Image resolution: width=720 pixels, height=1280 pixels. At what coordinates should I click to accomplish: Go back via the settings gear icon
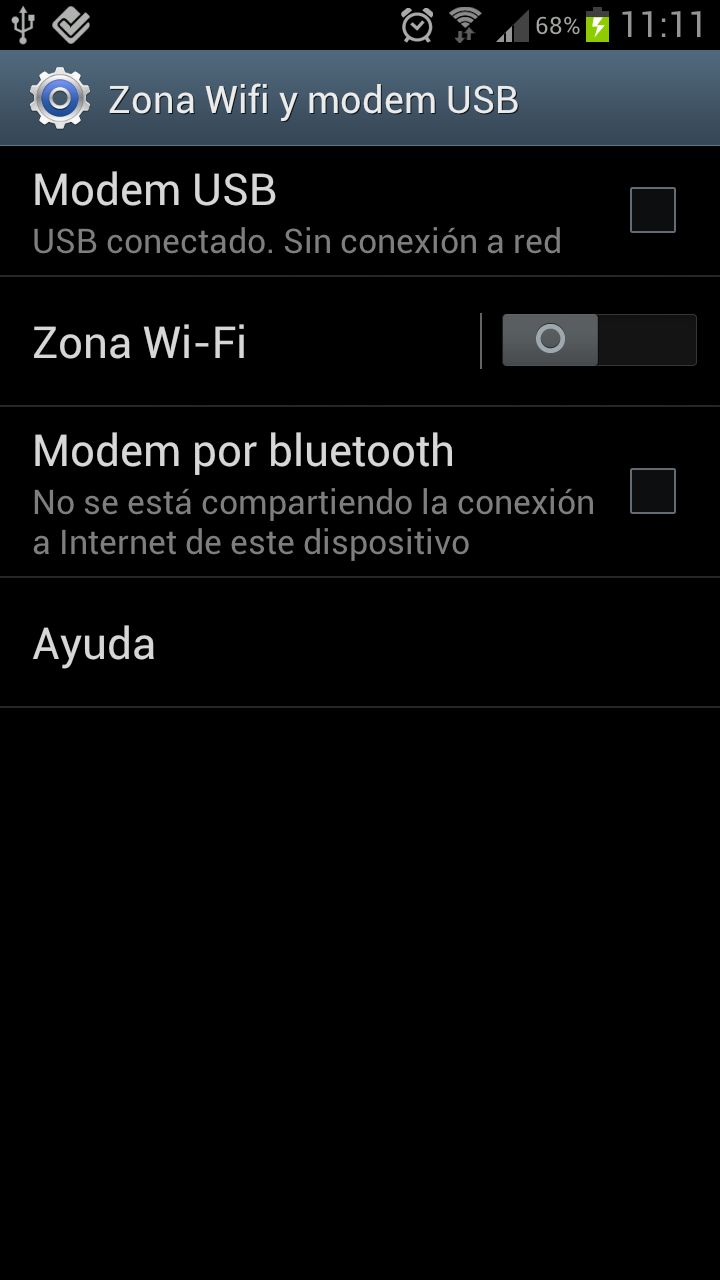[59, 98]
